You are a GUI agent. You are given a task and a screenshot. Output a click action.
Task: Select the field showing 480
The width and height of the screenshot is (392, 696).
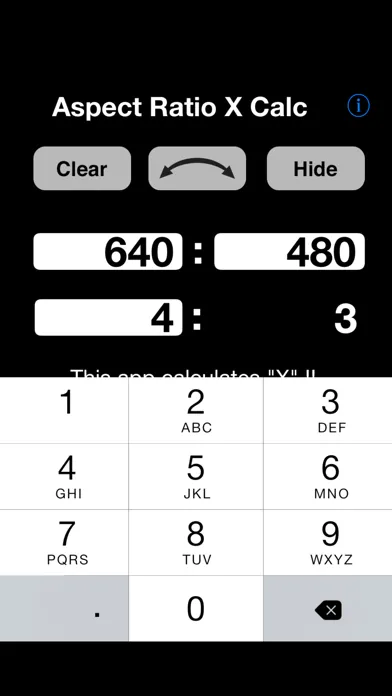pos(289,251)
